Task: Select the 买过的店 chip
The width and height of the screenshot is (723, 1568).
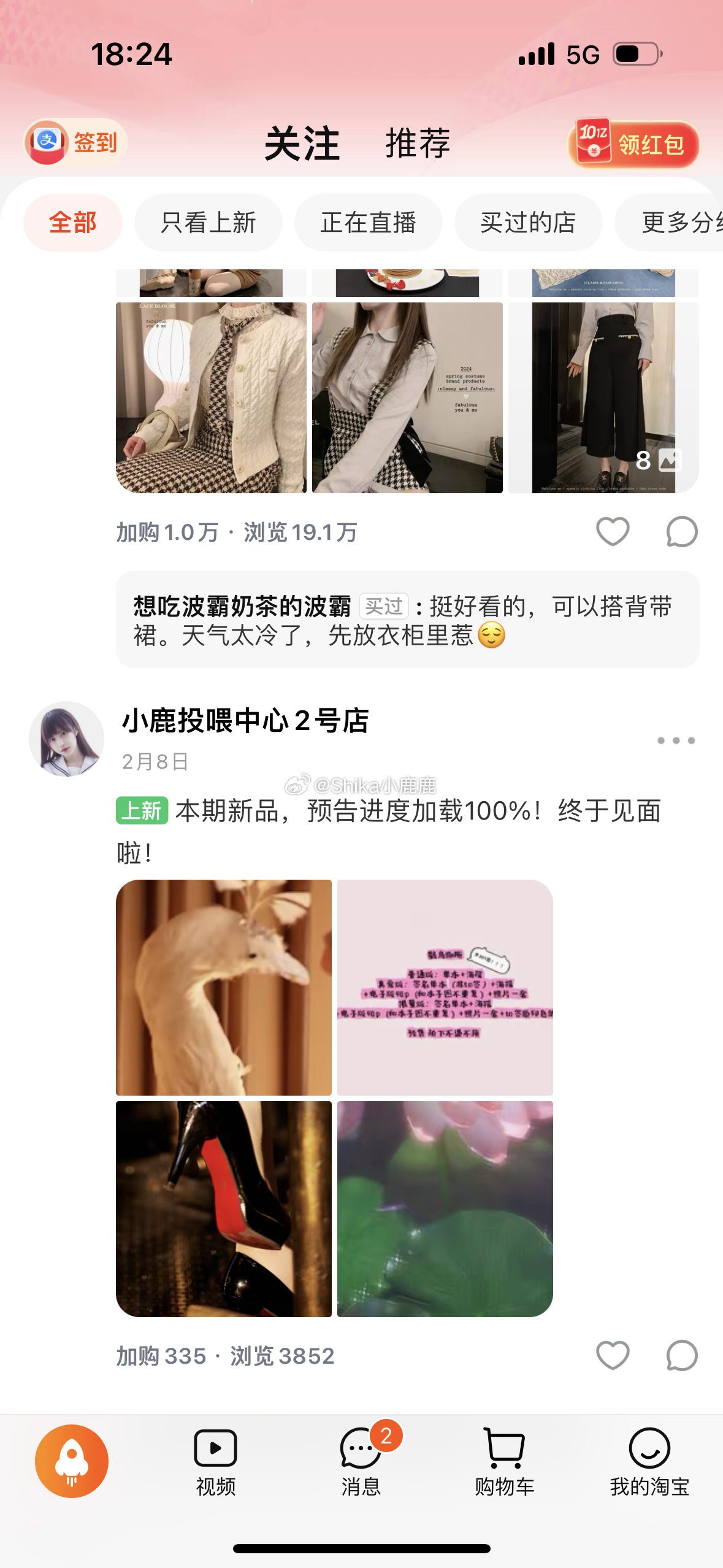Action: (527, 223)
